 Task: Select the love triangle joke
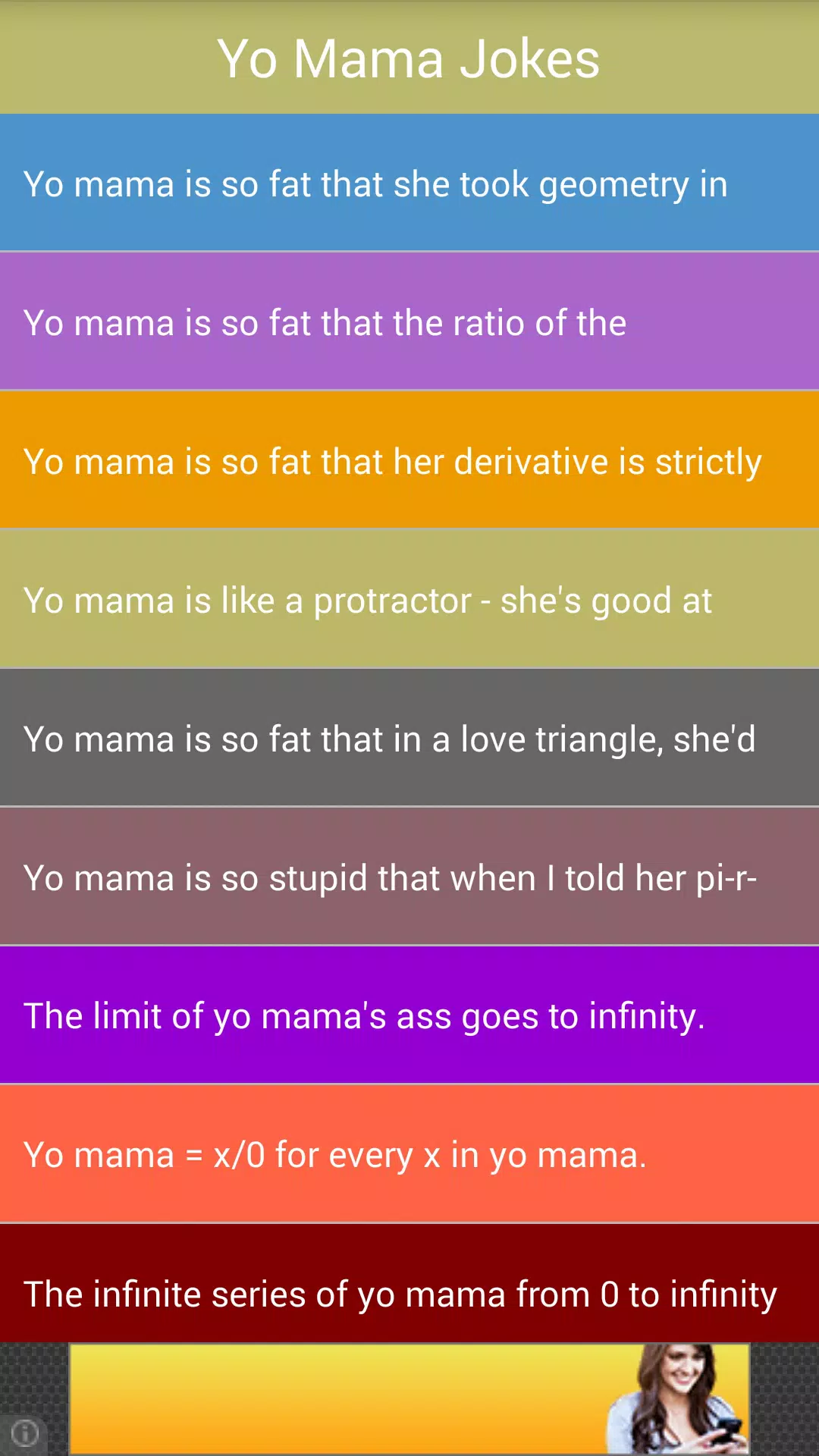(409, 738)
